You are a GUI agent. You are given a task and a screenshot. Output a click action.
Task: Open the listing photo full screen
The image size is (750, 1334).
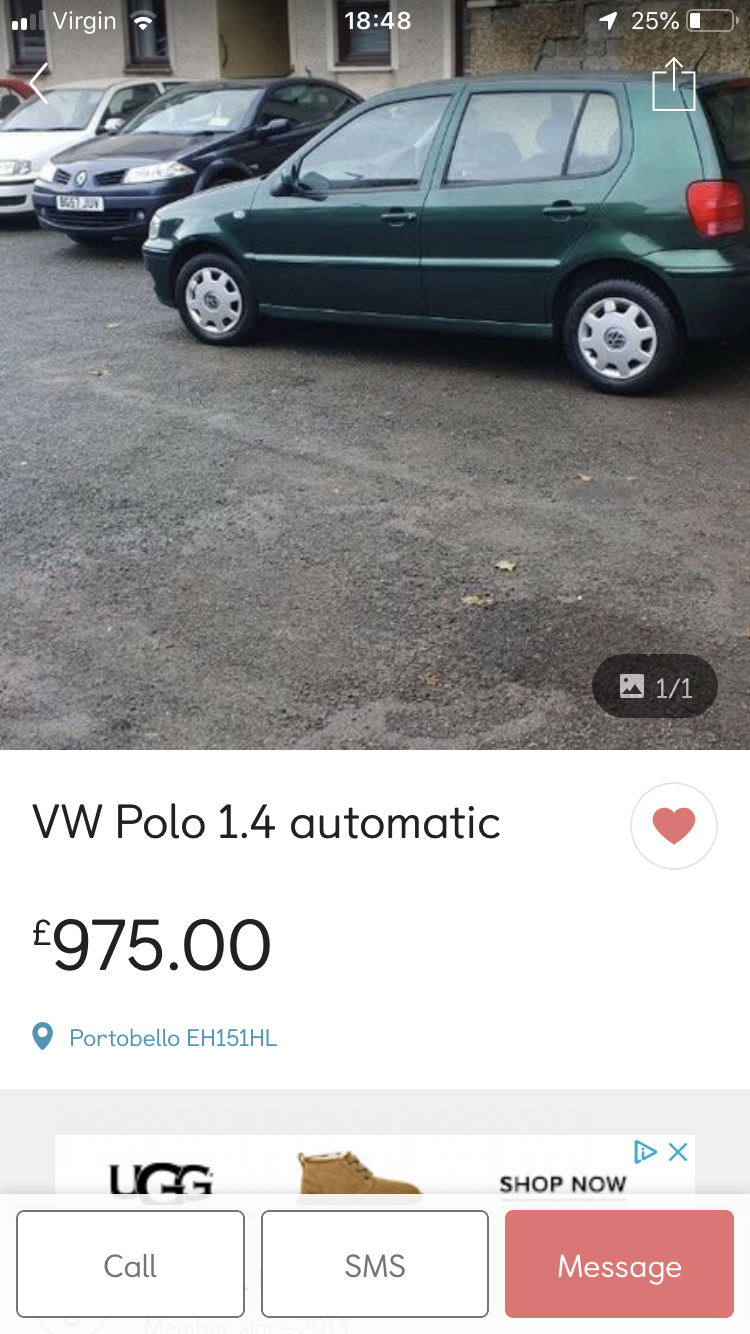375,375
